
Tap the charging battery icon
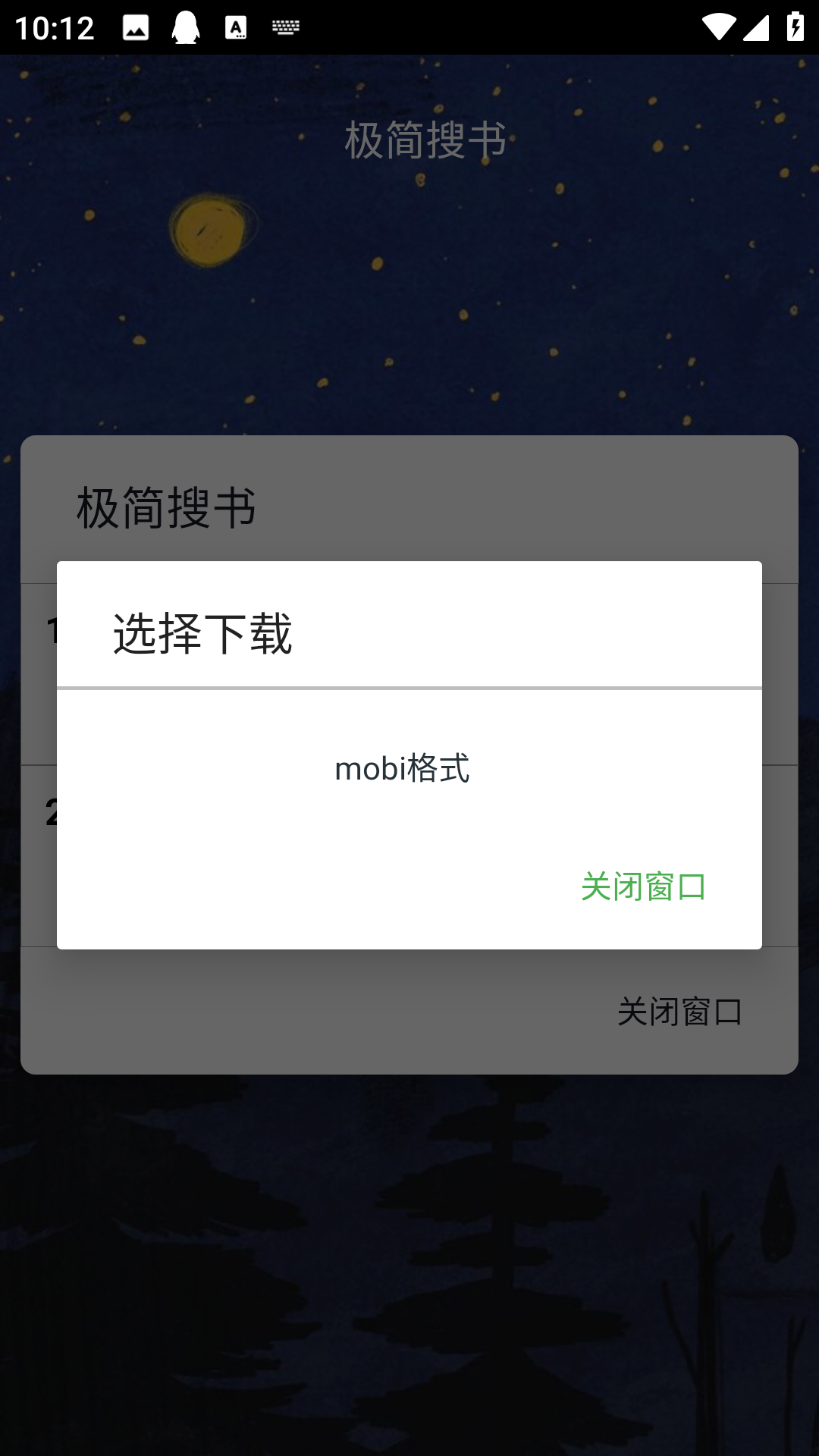(x=795, y=25)
